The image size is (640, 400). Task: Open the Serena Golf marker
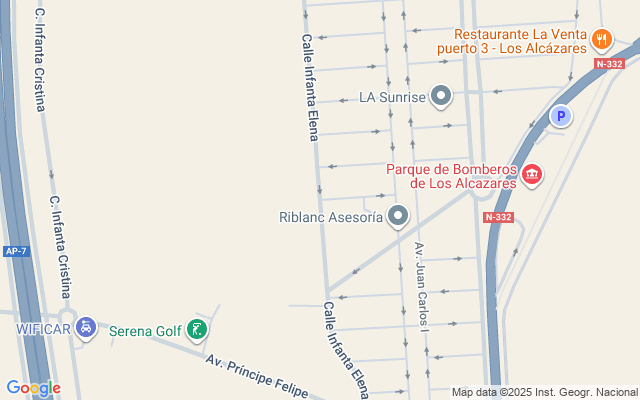(x=198, y=328)
